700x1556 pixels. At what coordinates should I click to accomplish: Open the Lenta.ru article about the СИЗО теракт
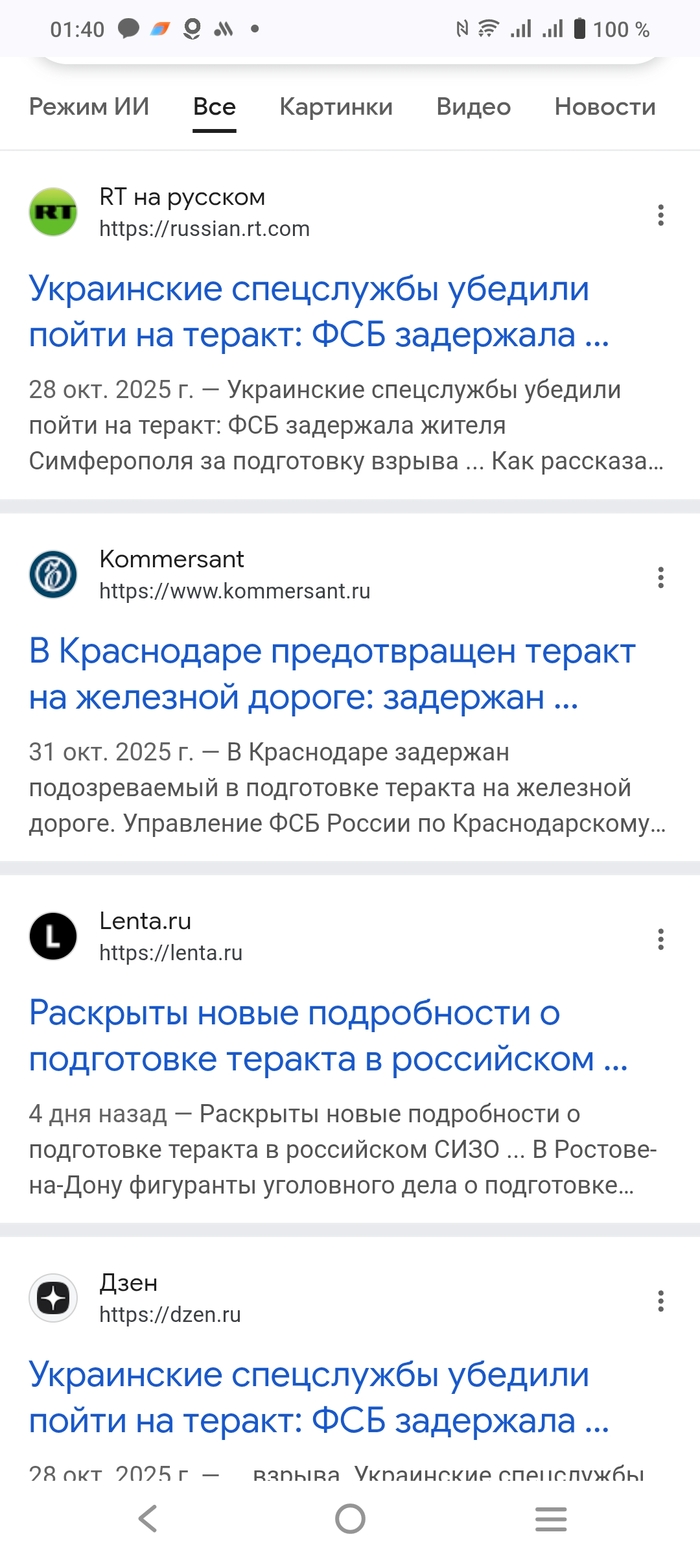pos(328,1036)
